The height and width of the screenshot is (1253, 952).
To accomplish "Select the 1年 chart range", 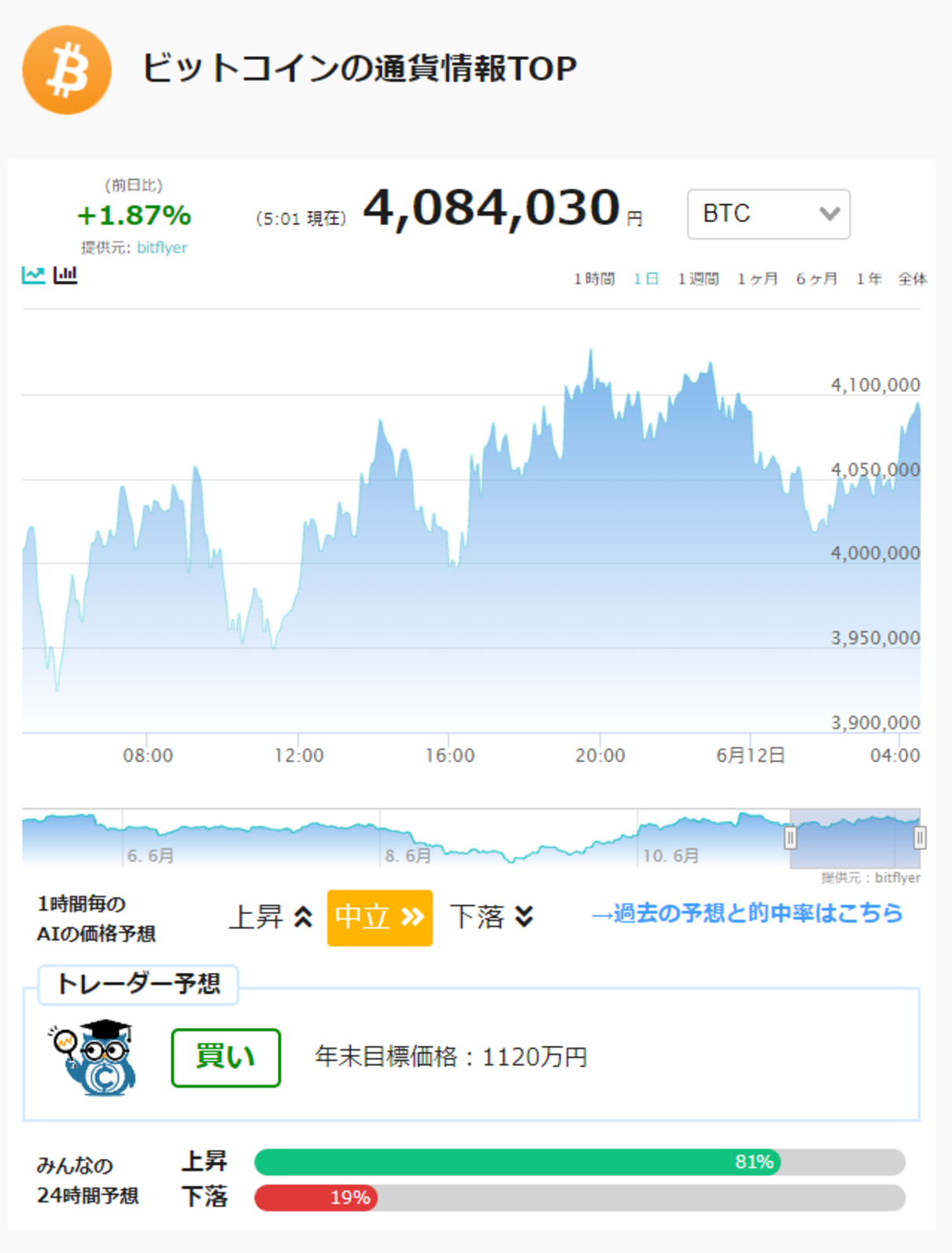I will point(869,279).
